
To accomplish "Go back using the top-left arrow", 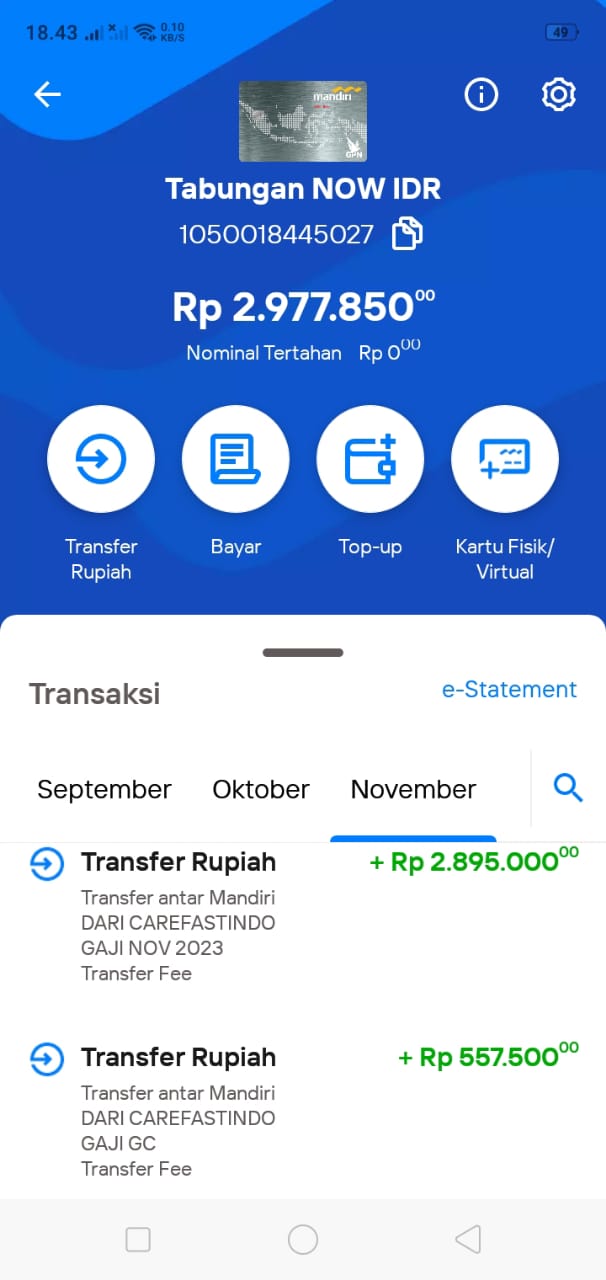I will (47, 94).
